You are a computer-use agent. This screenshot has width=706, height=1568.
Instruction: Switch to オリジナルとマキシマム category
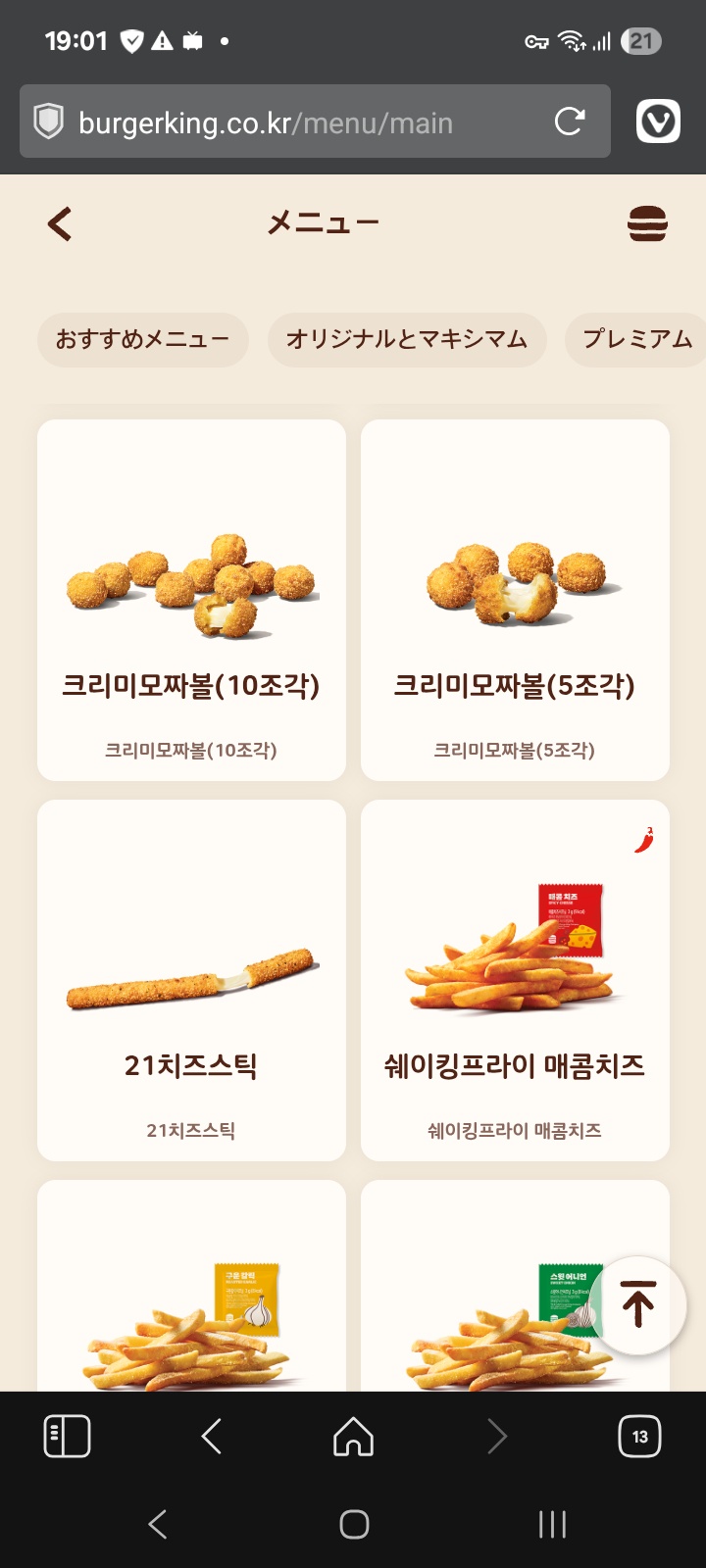[x=406, y=339]
